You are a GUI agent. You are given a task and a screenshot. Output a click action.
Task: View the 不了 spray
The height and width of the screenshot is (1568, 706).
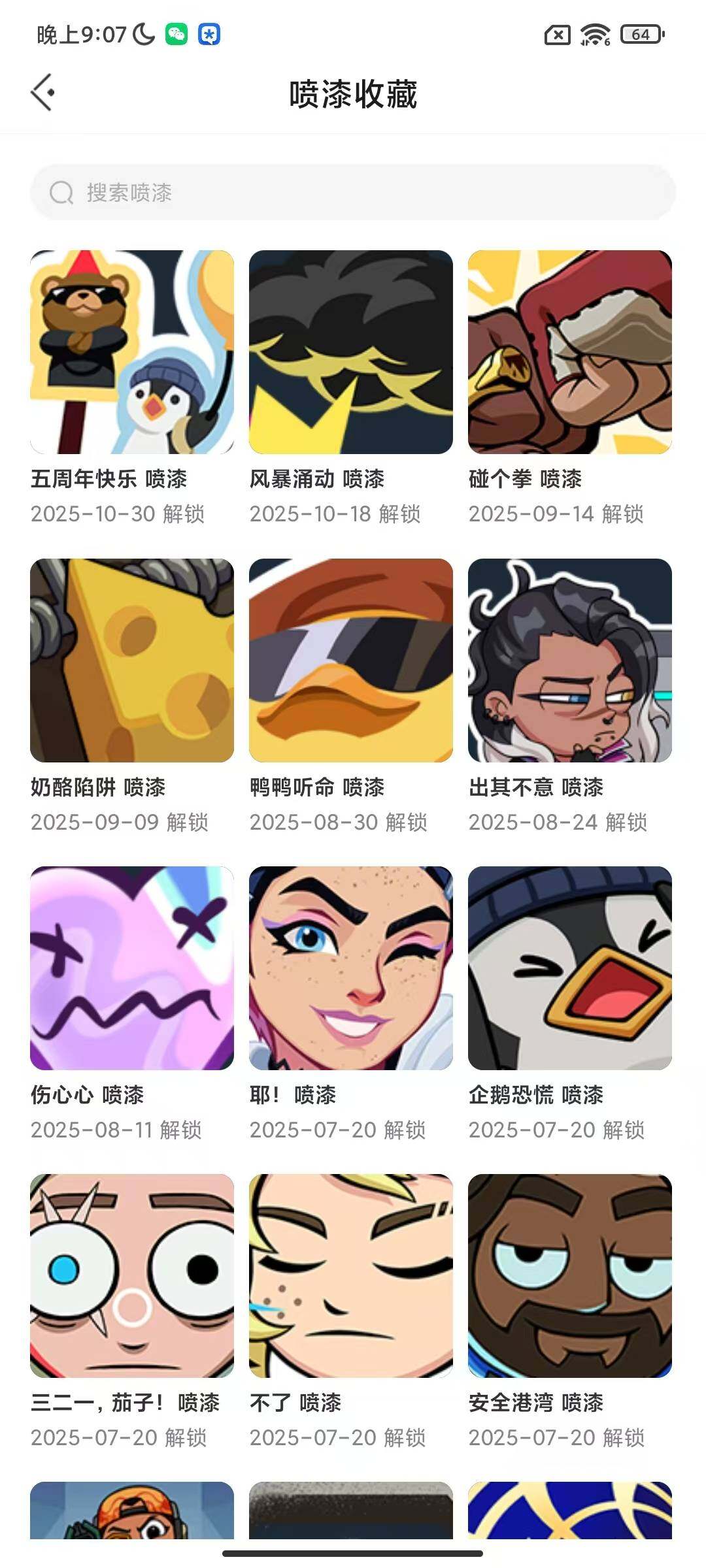point(351,1276)
